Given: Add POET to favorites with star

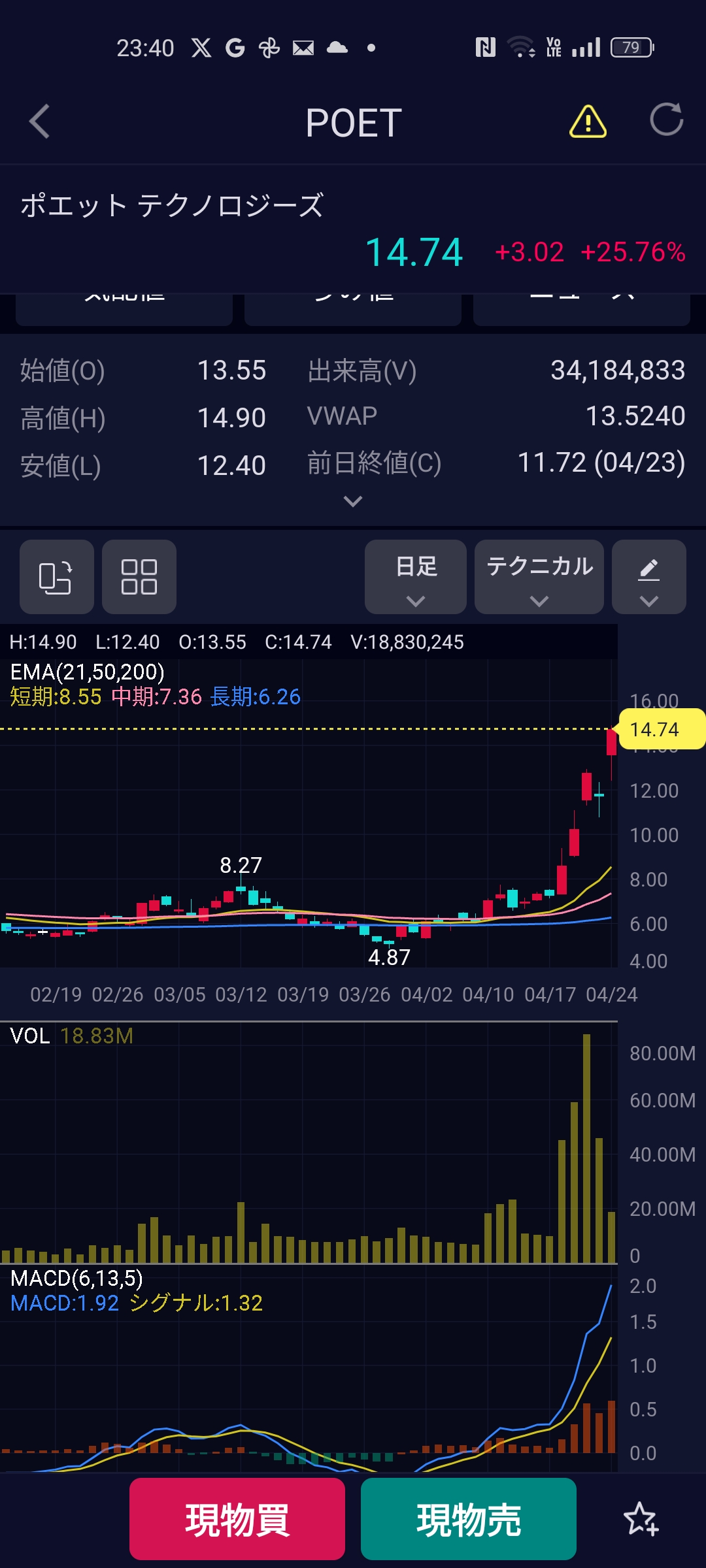Looking at the screenshot, I should [641, 1519].
